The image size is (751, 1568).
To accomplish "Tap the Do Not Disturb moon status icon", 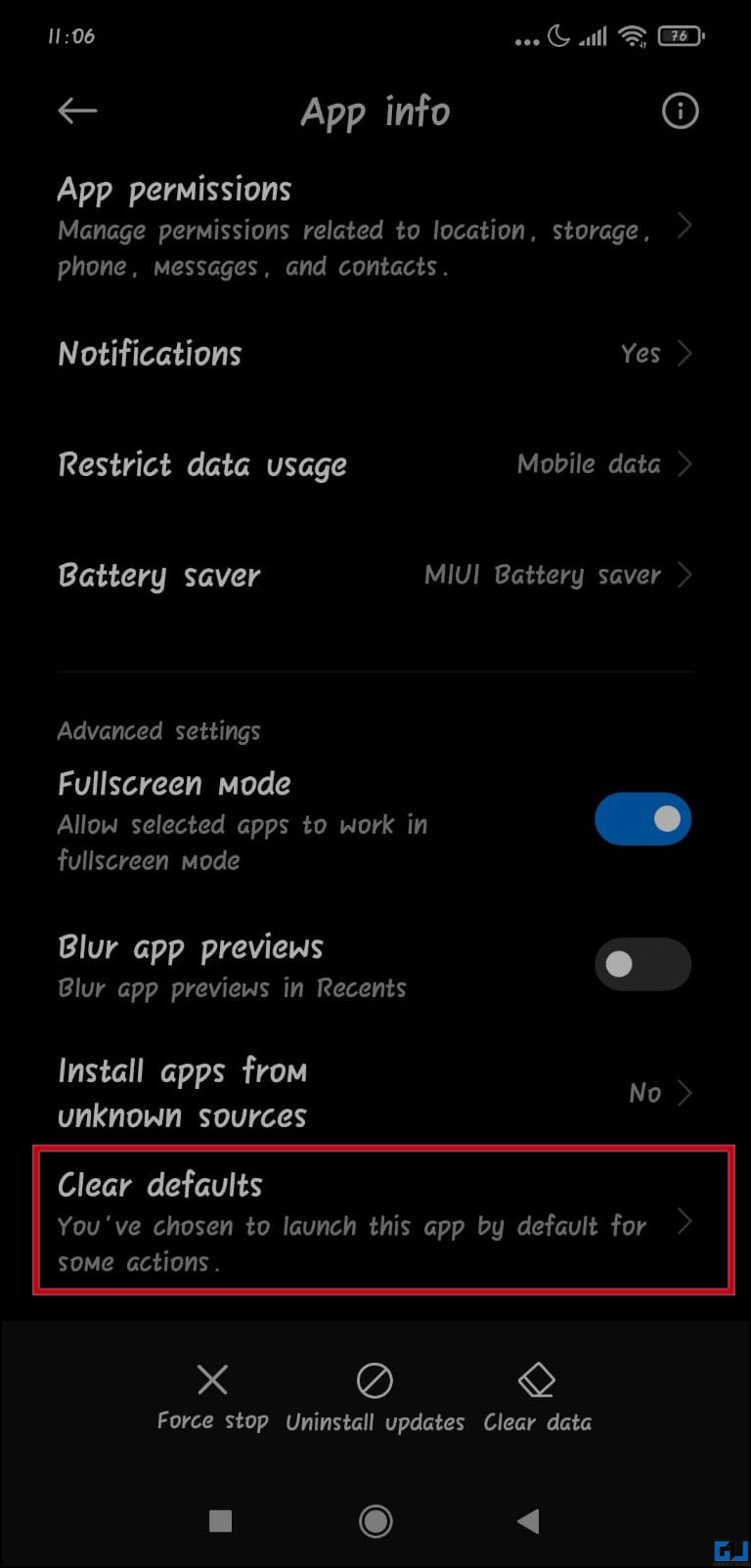I will coord(557,35).
